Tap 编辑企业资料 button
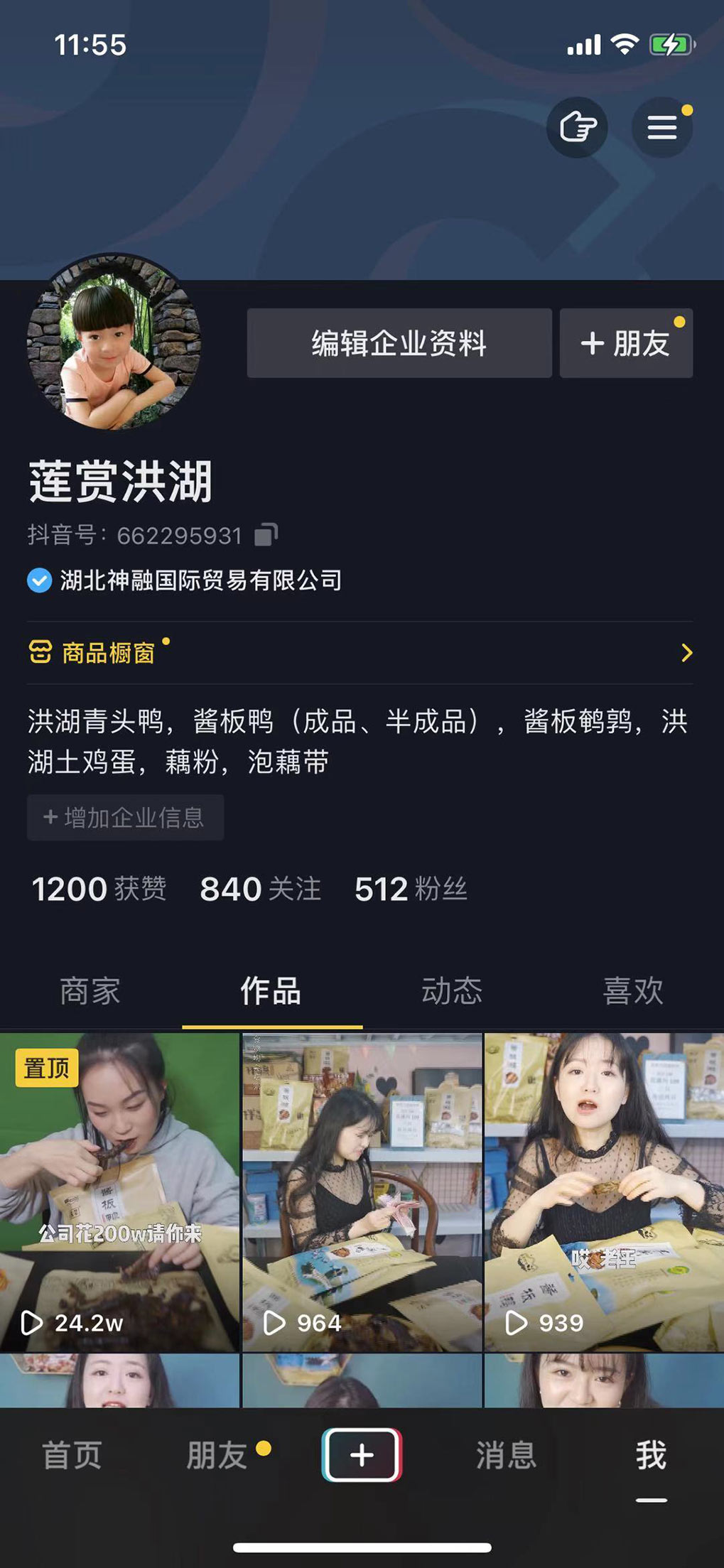 click(399, 343)
